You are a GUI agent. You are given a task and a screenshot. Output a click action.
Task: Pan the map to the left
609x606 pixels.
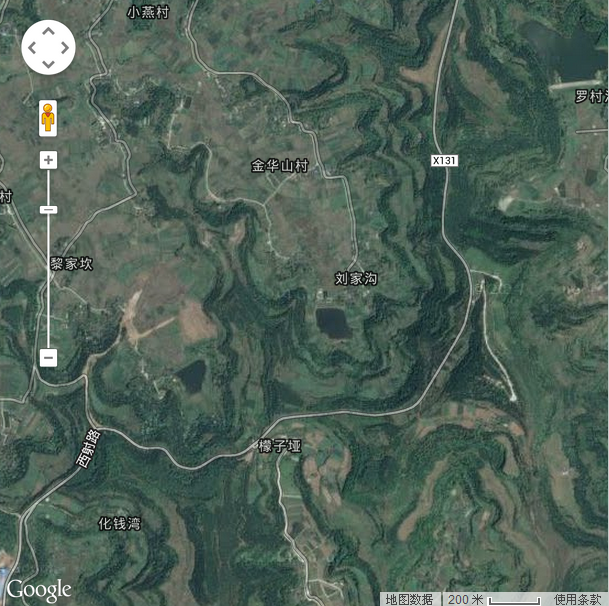pos(32,48)
